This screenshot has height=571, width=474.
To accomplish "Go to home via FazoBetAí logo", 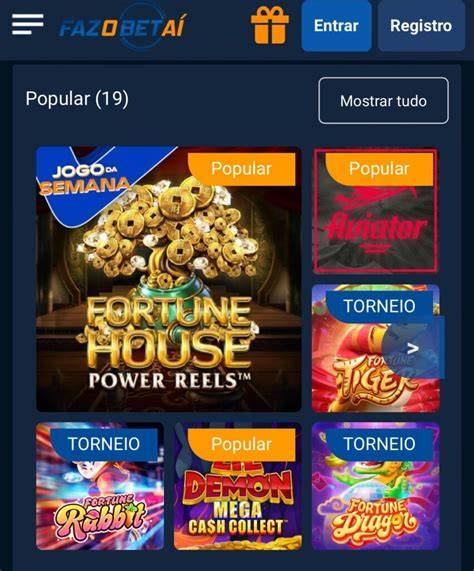I will point(123,27).
